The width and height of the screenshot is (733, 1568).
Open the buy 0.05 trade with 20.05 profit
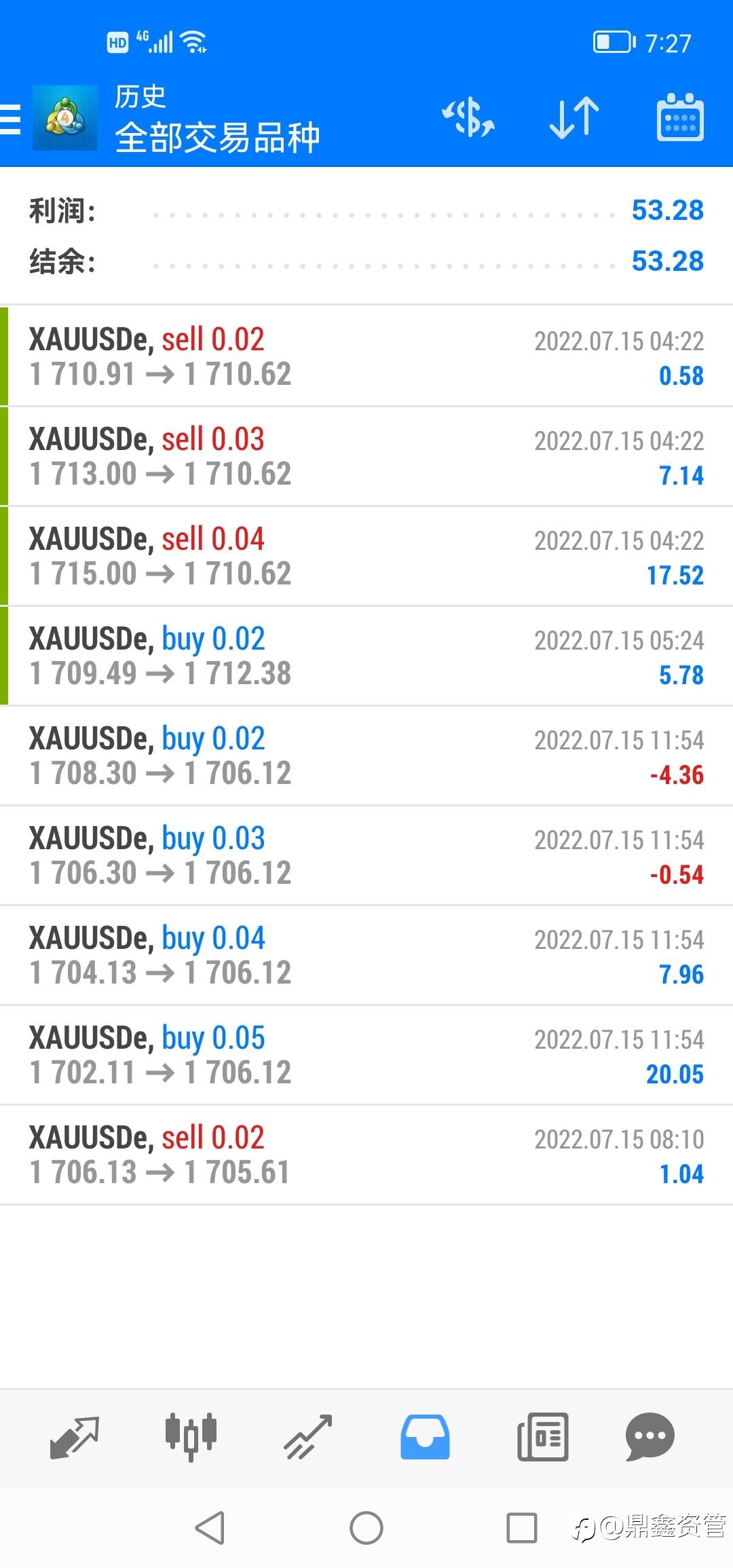pyautogui.click(x=366, y=1055)
